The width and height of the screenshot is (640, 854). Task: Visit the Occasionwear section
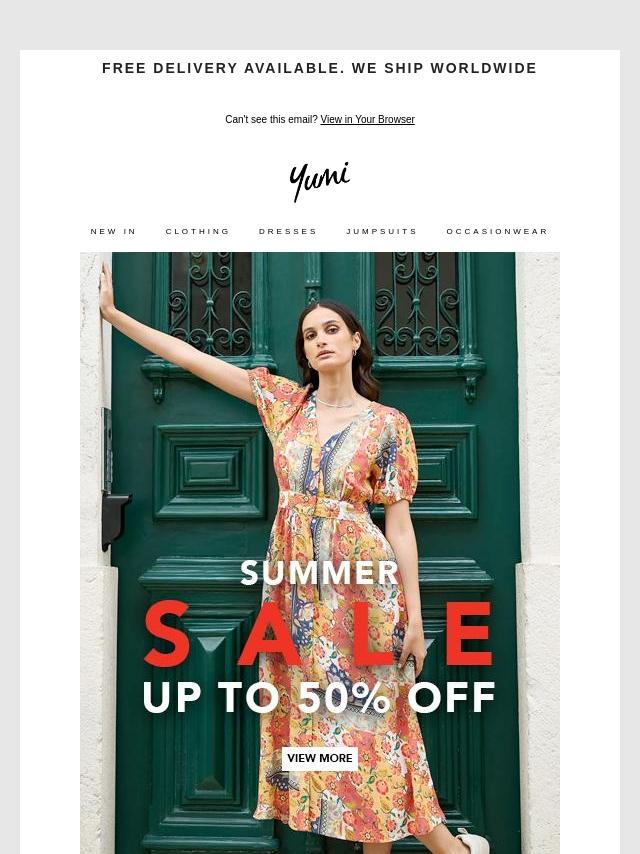point(497,232)
